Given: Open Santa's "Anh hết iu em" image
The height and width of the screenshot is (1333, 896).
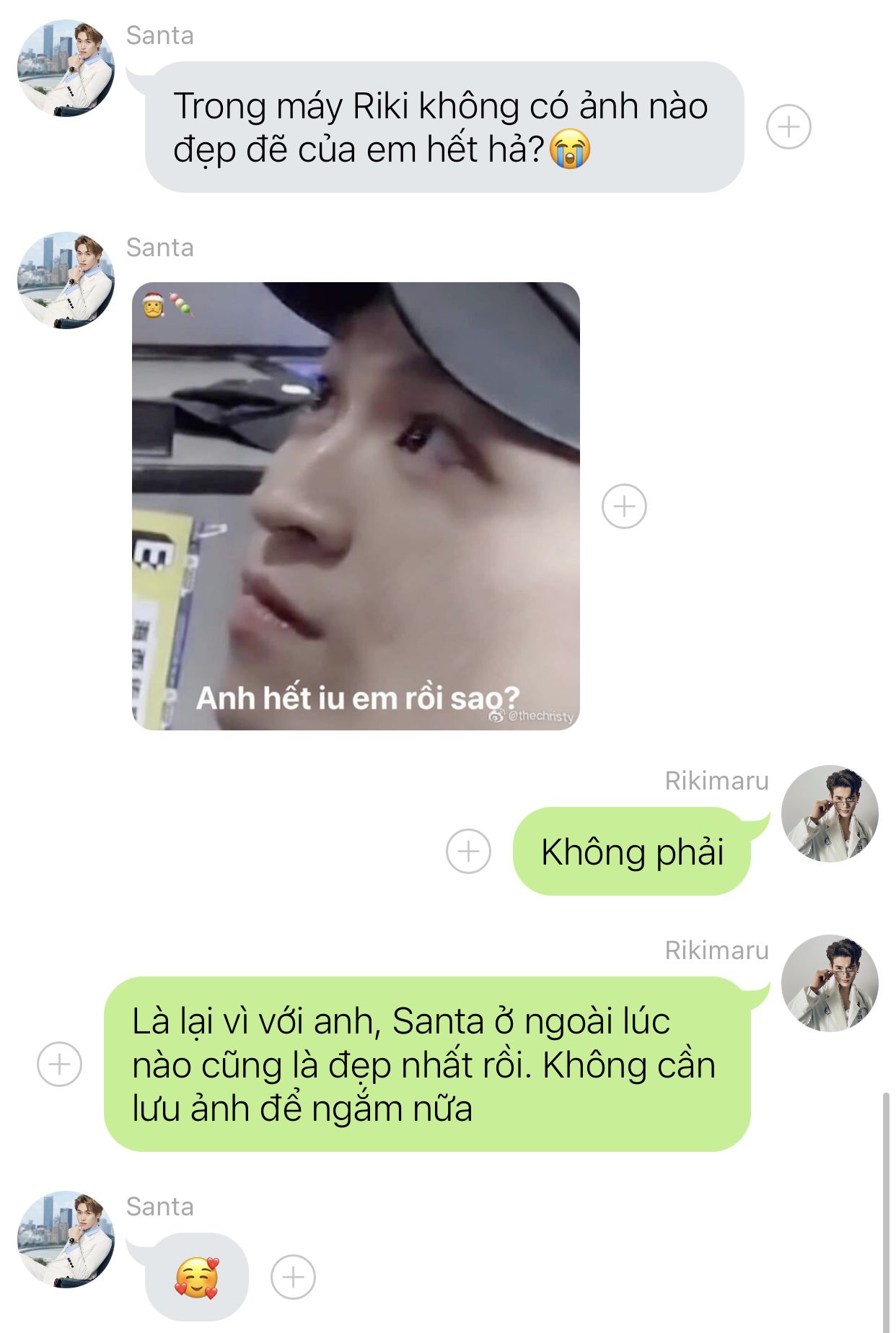Looking at the screenshot, I should click(x=356, y=506).
